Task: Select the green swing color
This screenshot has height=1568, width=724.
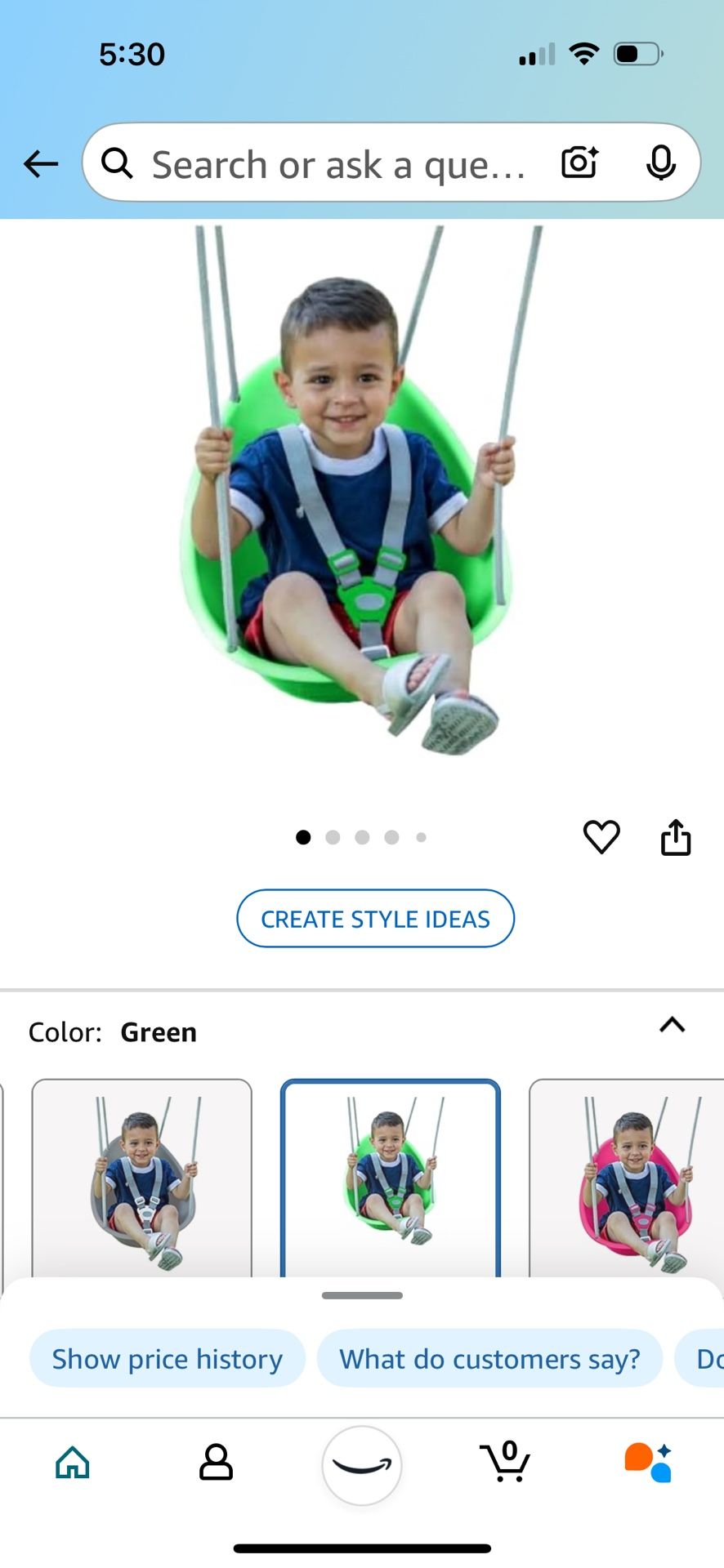Action: coord(390,1178)
